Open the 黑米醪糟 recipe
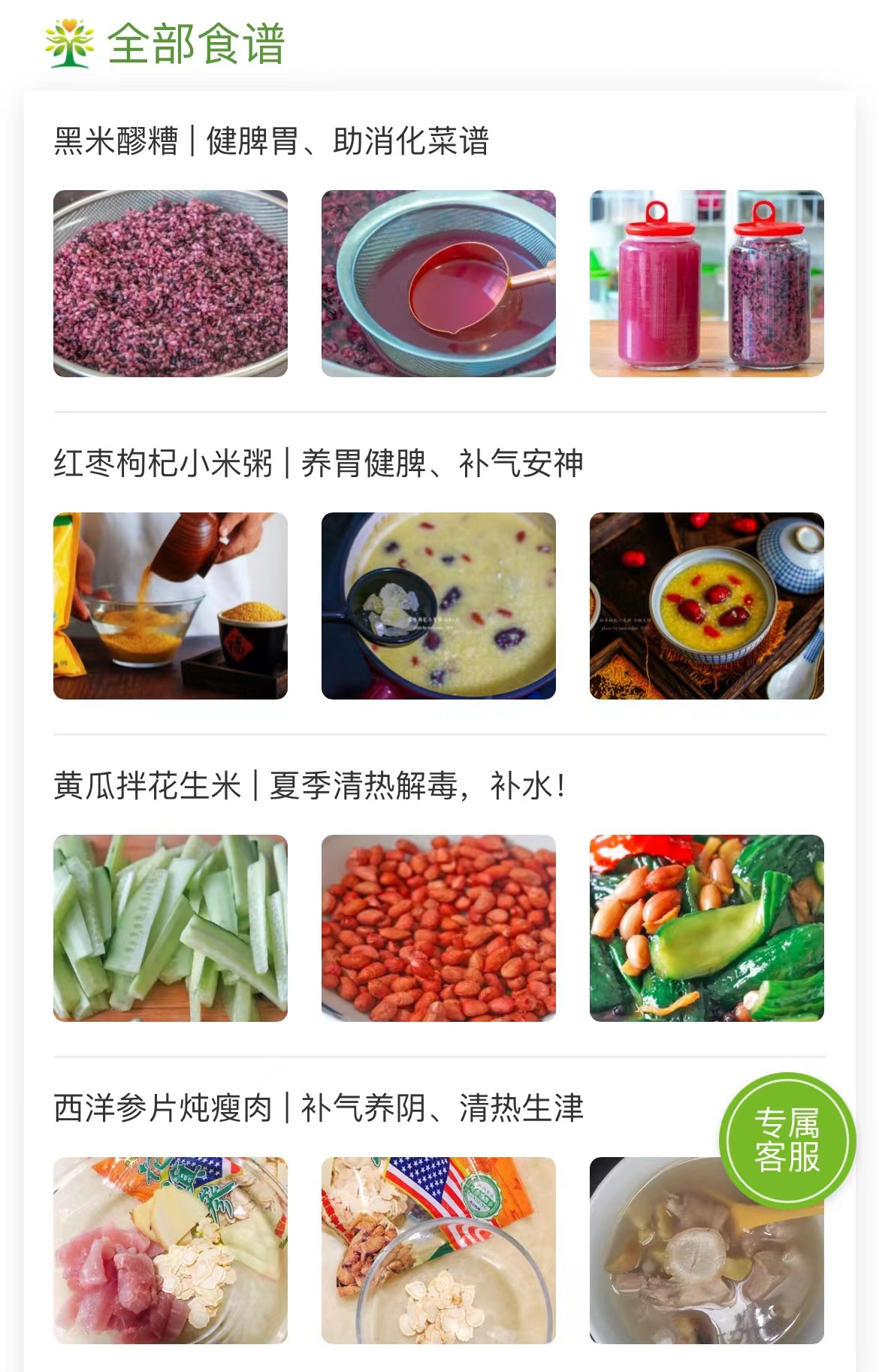This screenshot has width=879, height=1372. pyautogui.click(x=271, y=141)
